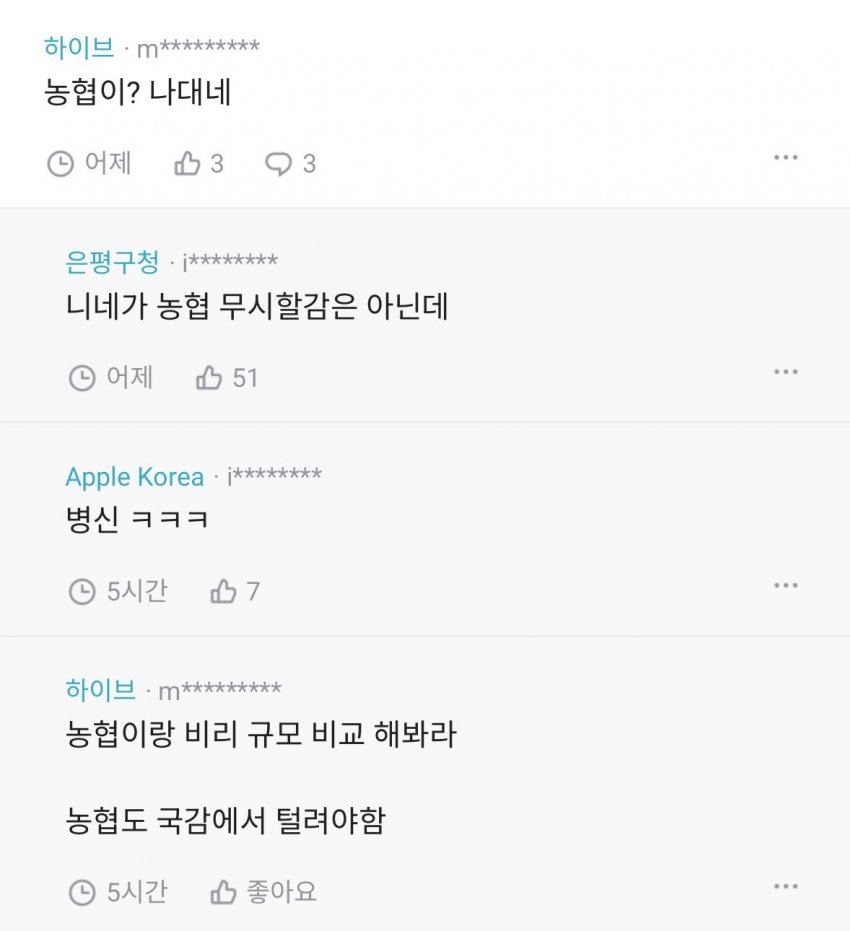Open the overflow menu for "농협이? 나대네"
This screenshot has height=931, width=850.
click(x=786, y=158)
